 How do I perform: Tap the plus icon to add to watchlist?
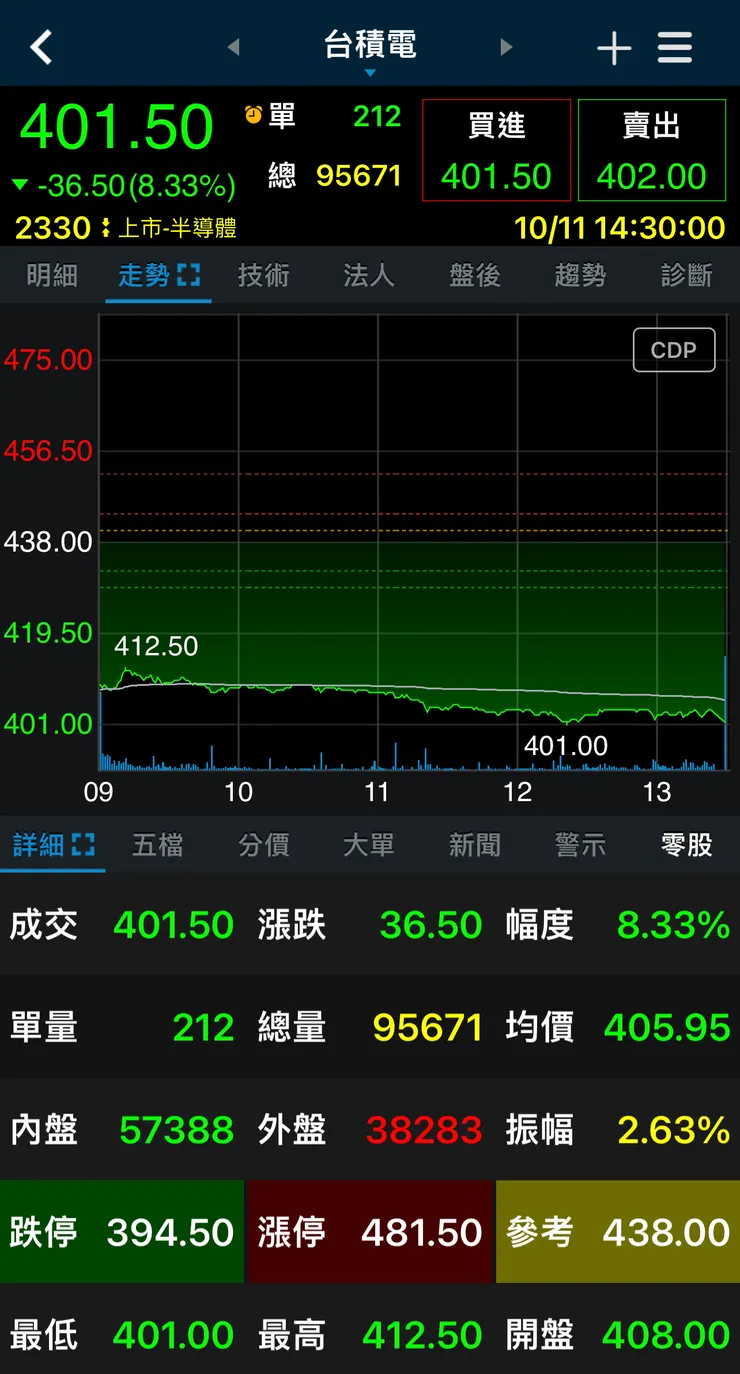point(613,46)
